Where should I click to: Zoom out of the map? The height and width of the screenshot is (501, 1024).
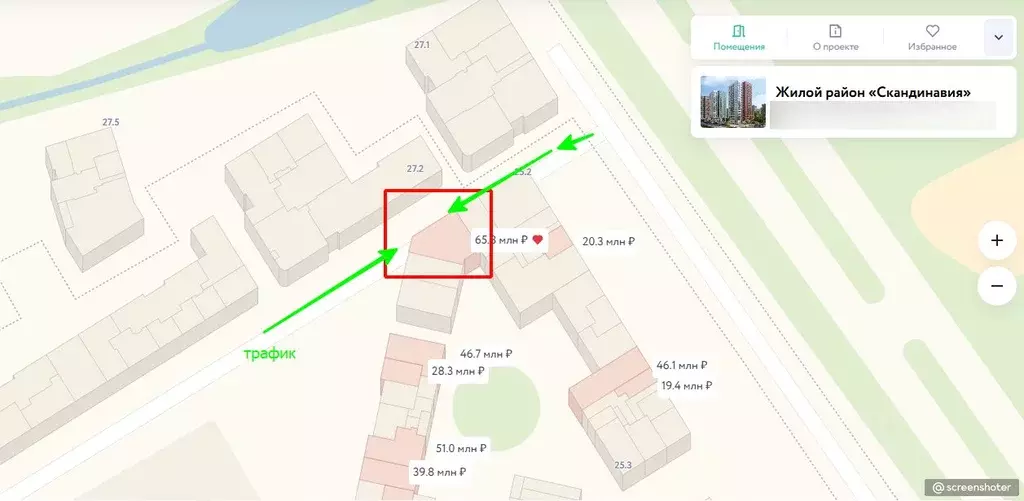pyautogui.click(x=997, y=286)
